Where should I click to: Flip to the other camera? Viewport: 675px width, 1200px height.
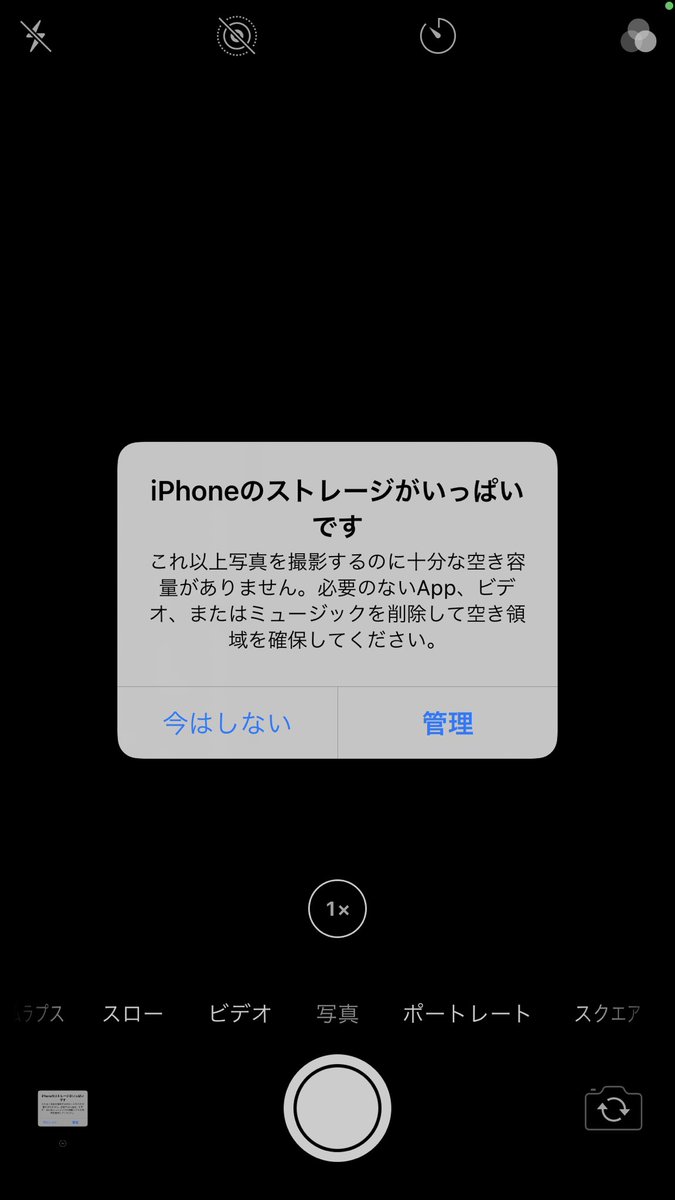tap(613, 1108)
